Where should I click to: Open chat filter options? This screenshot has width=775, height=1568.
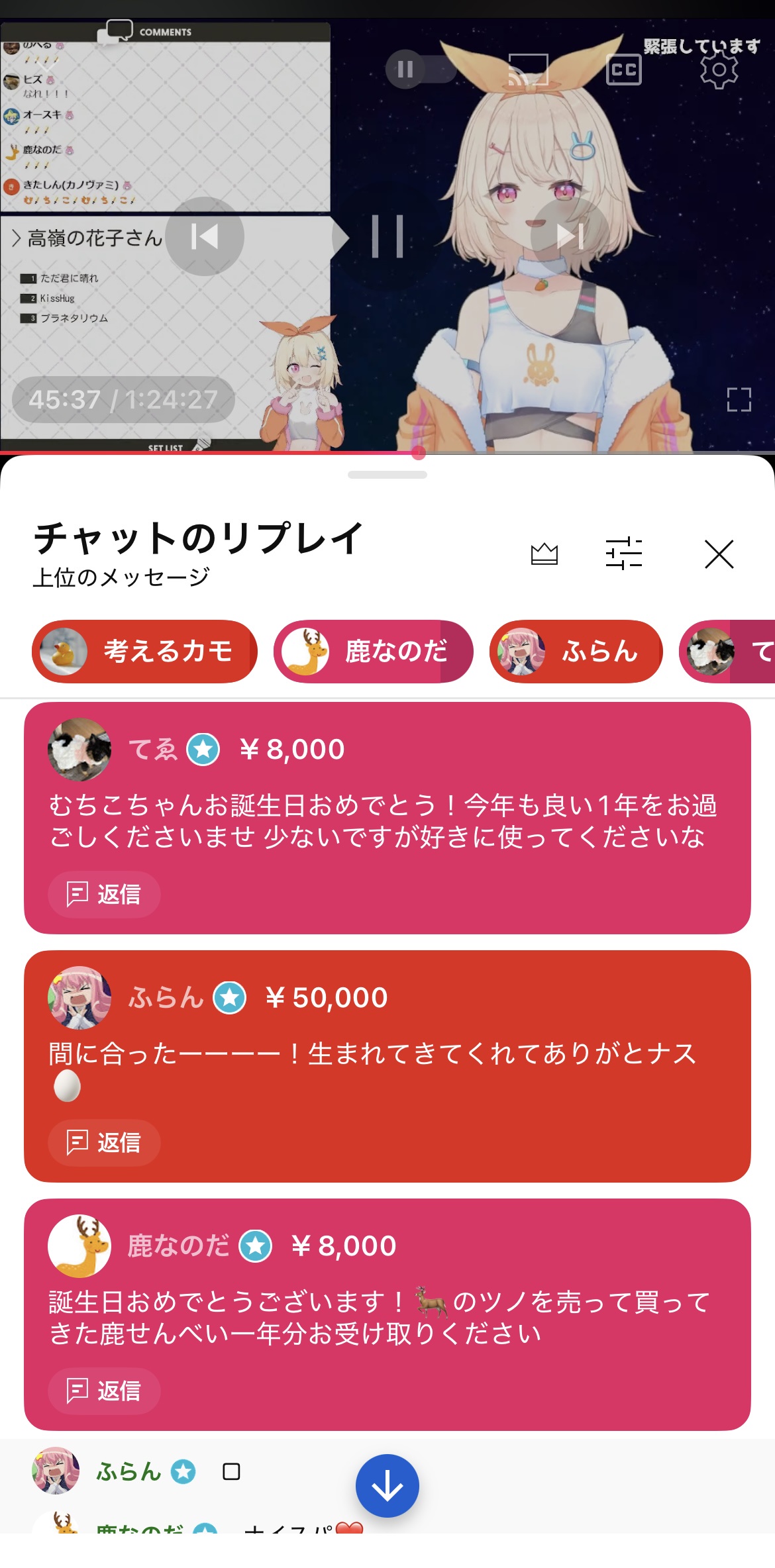pyautogui.click(x=623, y=554)
